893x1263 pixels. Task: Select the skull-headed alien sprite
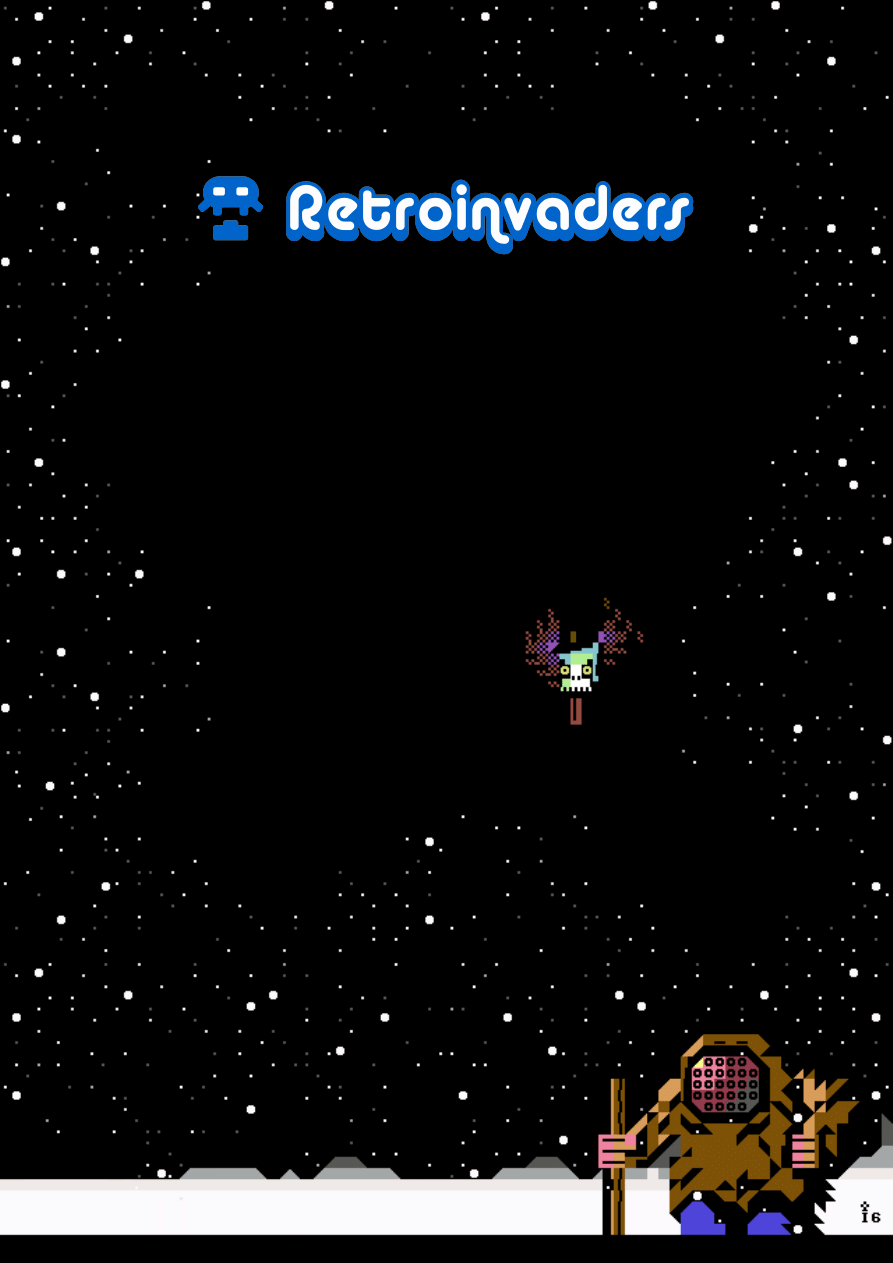[x=577, y=672]
